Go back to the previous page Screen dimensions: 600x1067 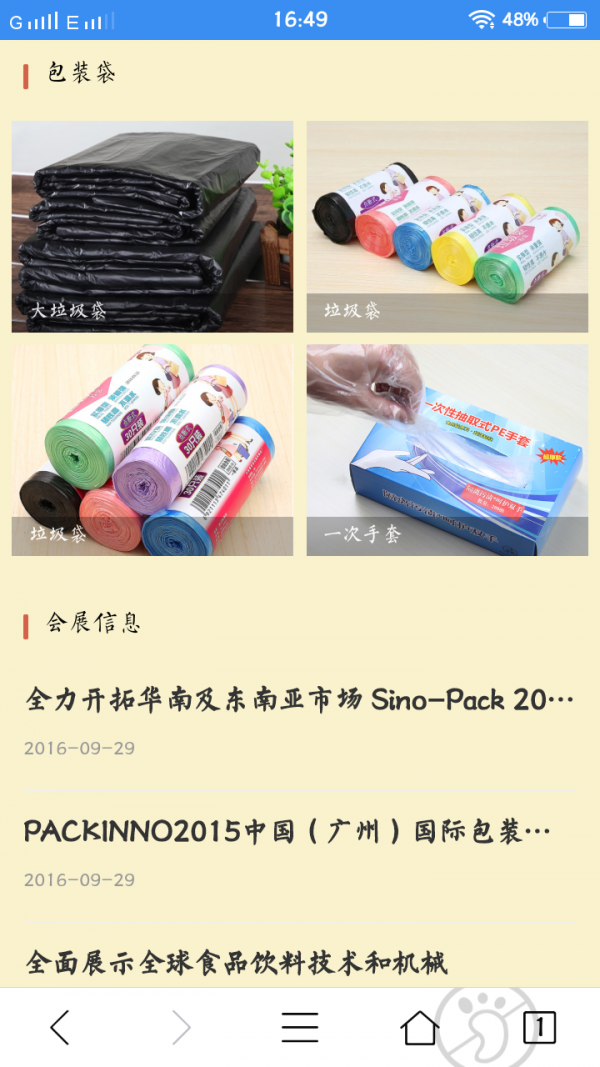[60, 1027]
